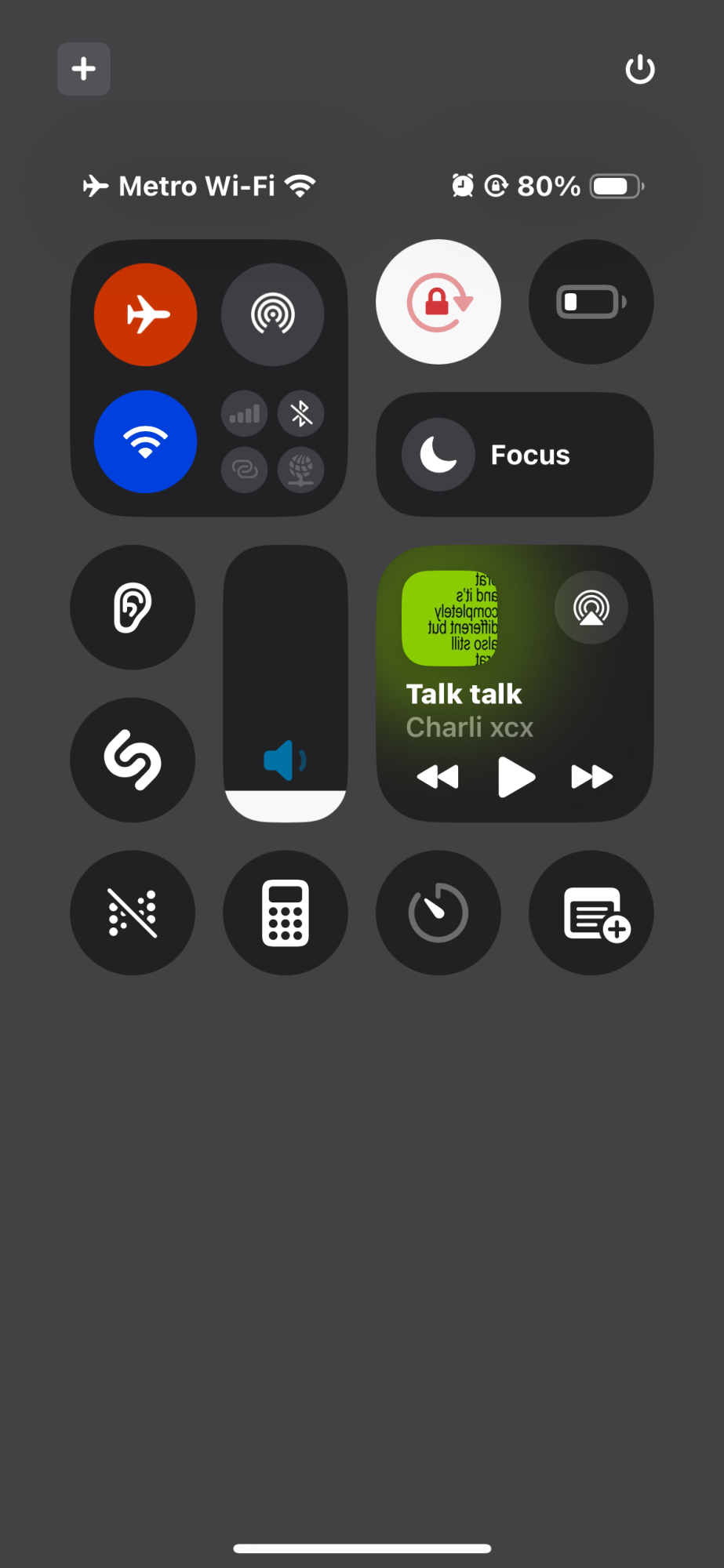Play Talk talk by Charli xcx

pos(515,777)
